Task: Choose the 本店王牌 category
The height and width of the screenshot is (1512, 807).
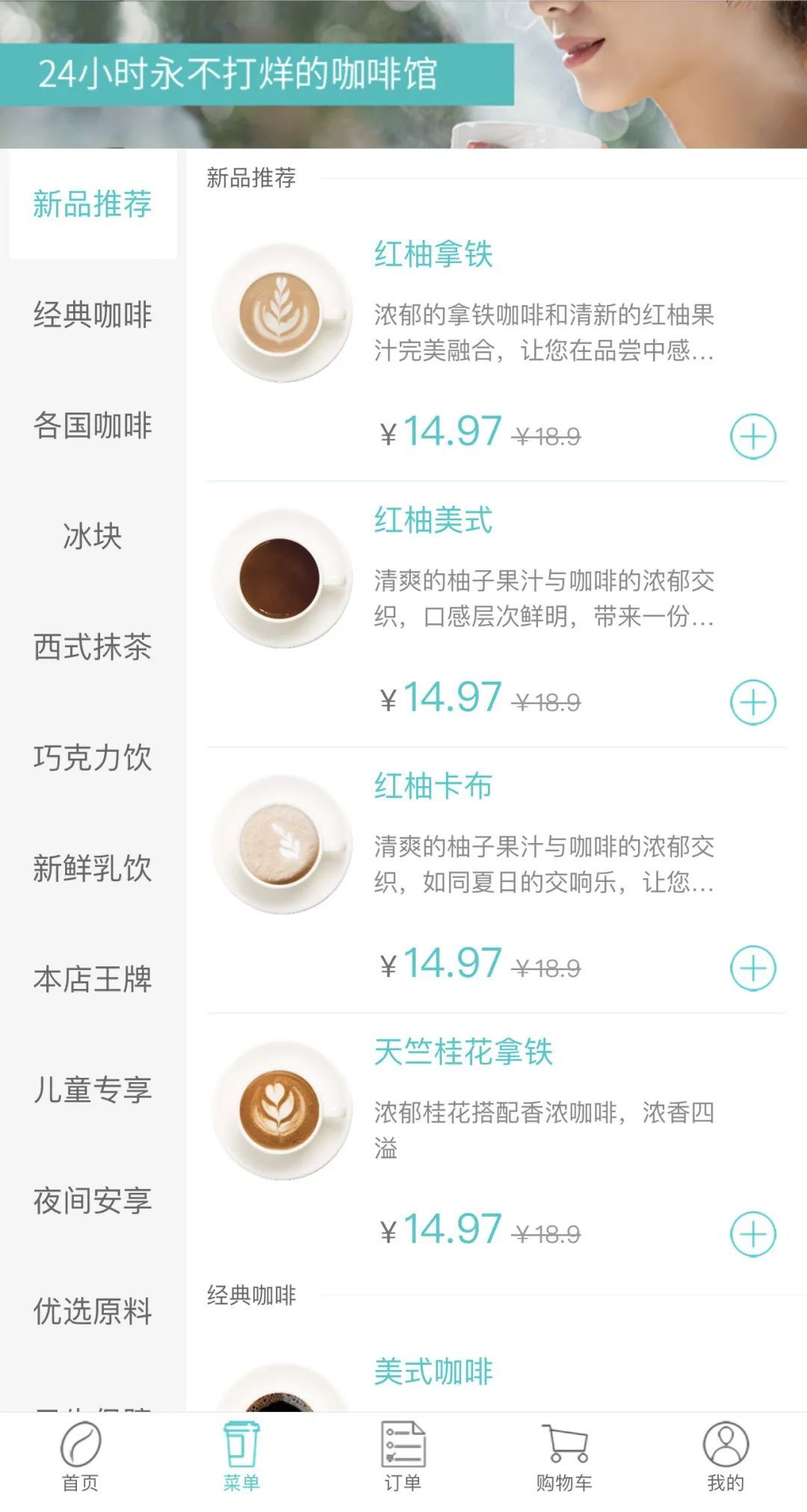Action: pos(93,978)
